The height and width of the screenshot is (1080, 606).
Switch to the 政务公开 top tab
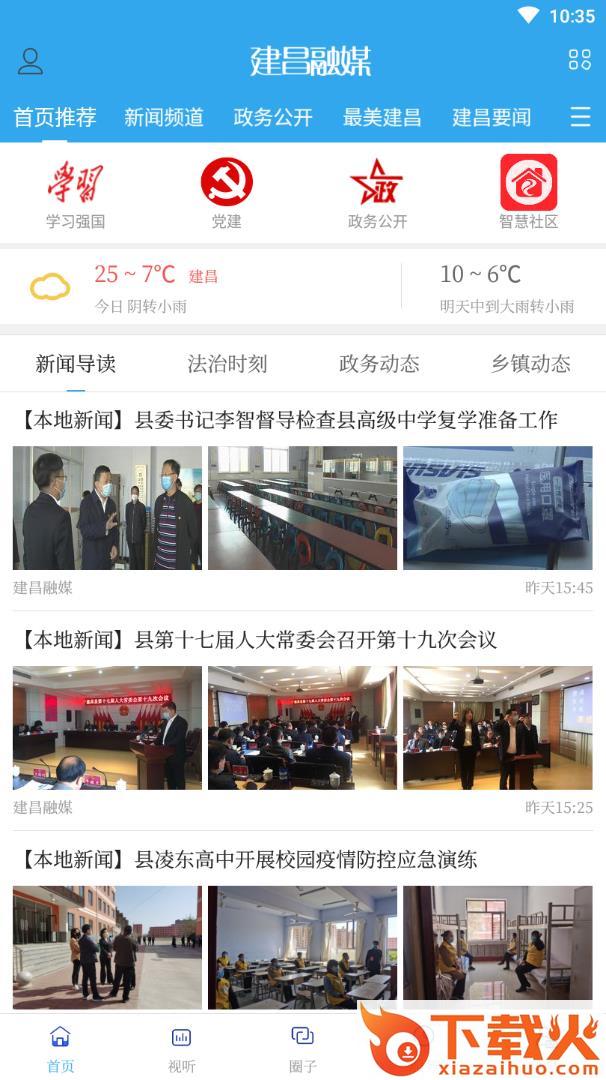coord(273,117)
